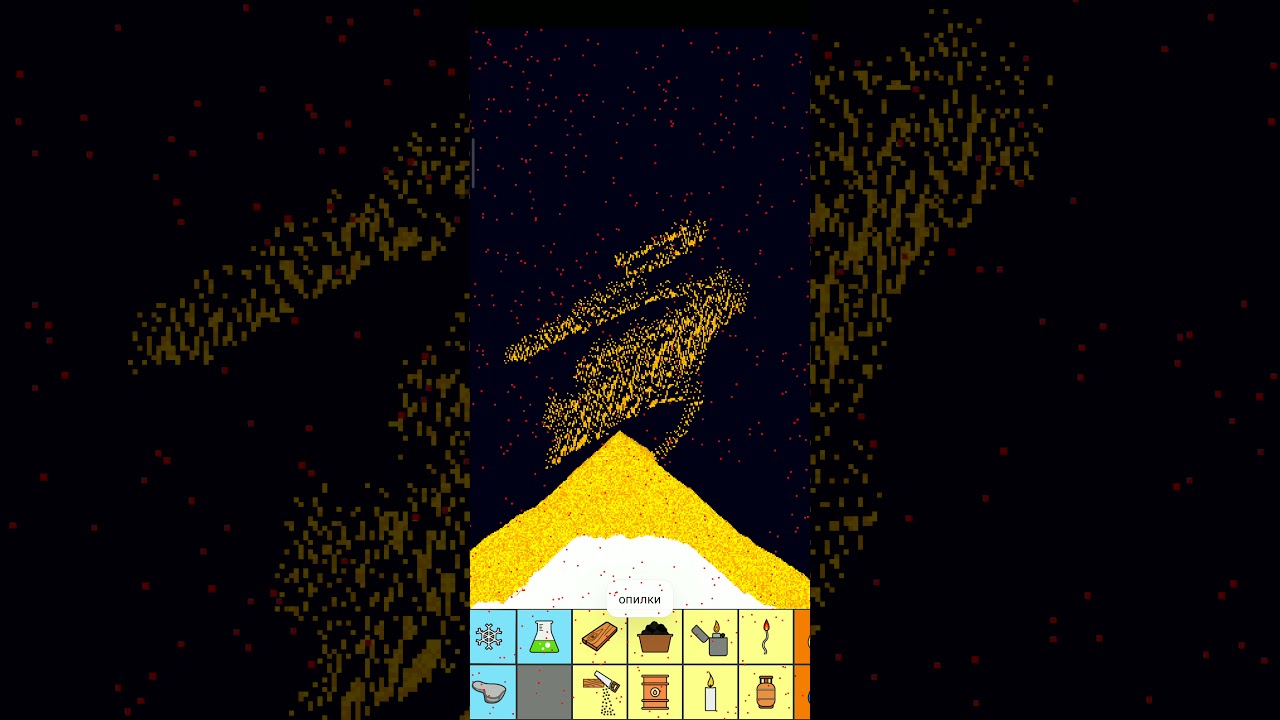
Task: Pick the orange oil barrel element
Action: [655, 692]
